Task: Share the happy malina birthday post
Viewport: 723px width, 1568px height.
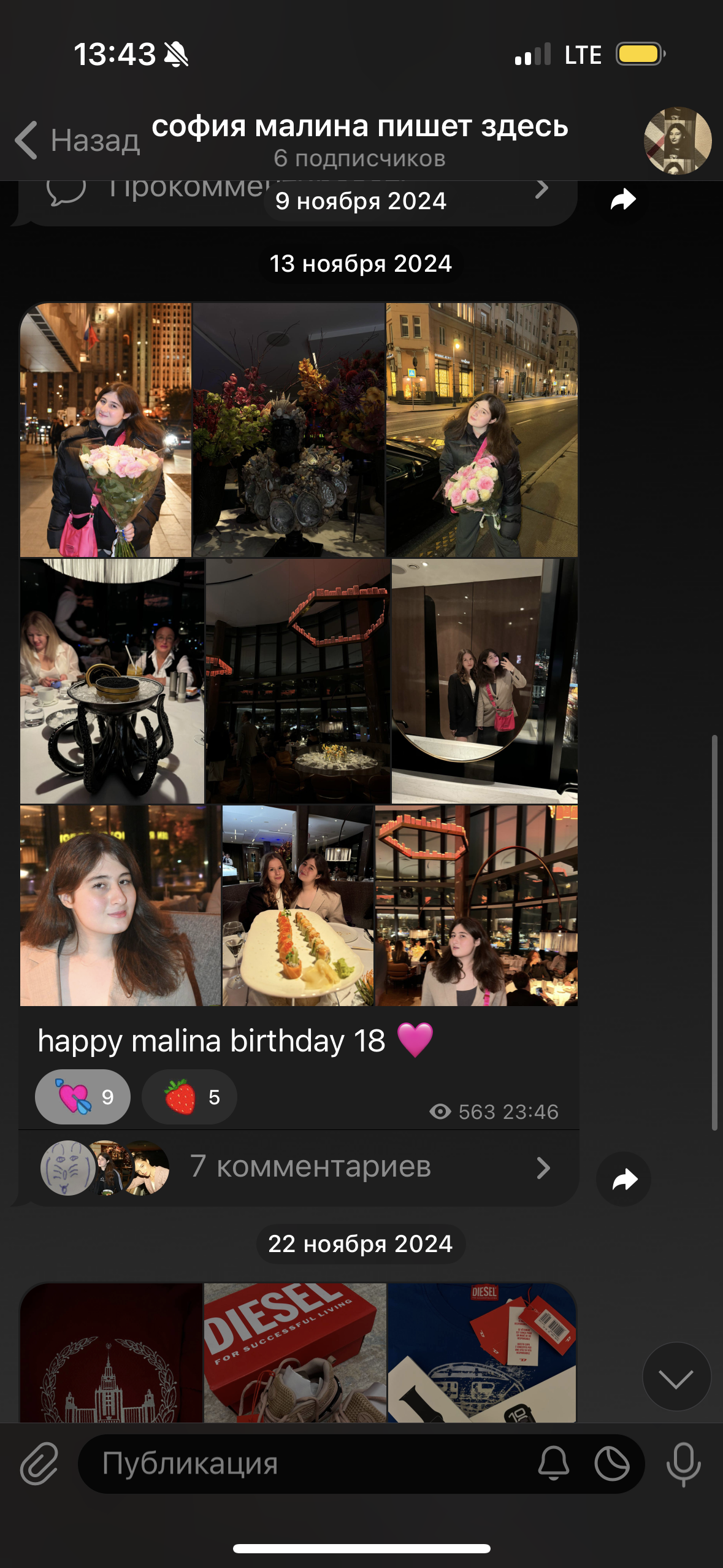Action: point(624,1179)
